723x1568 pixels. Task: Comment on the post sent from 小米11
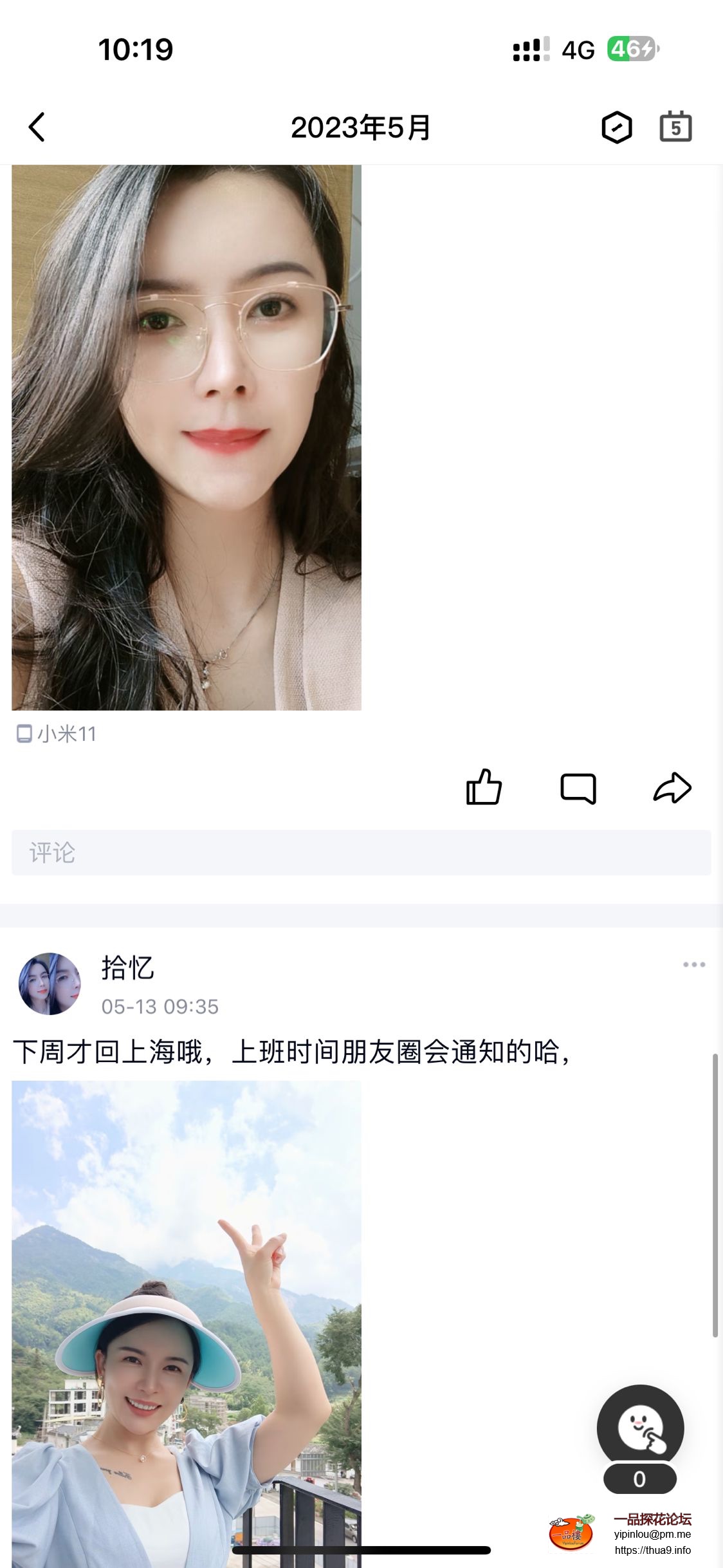[x=578, y=787]
